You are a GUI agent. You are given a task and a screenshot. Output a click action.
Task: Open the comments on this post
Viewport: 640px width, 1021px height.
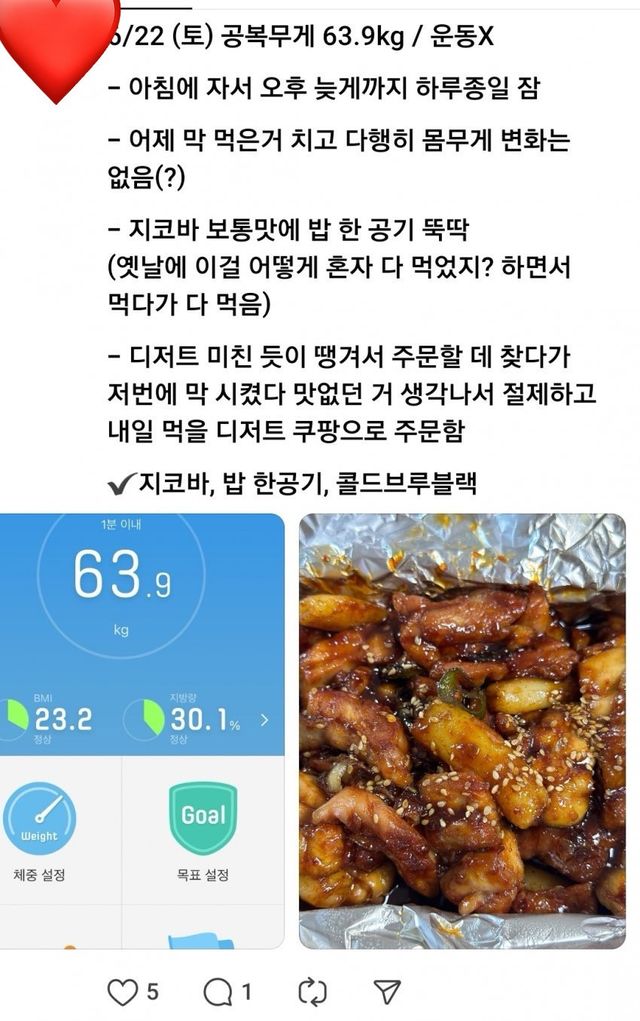[x=217, y=991]
